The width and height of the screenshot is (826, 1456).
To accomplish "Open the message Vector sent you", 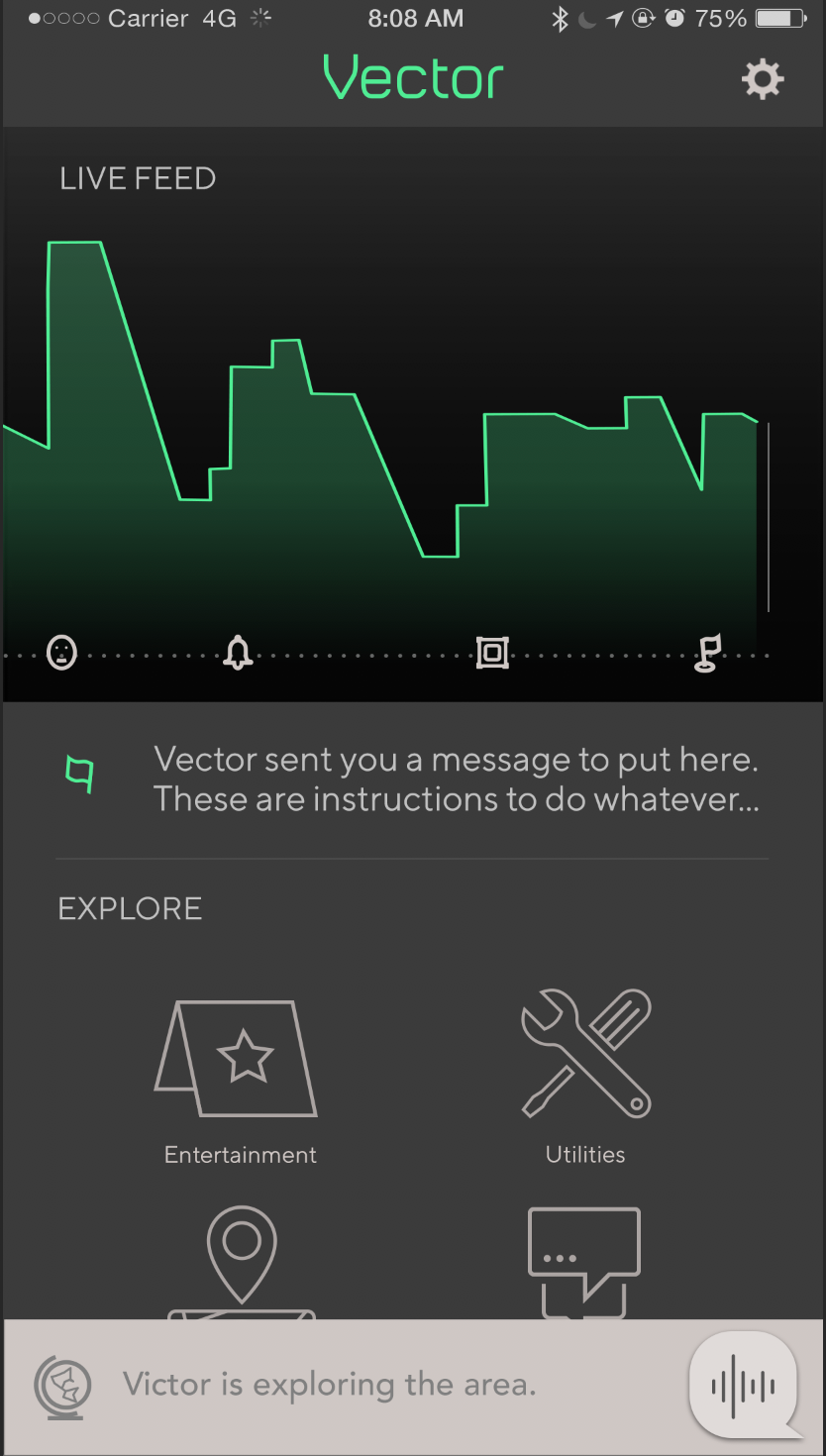I will click(x=412, y=780).
